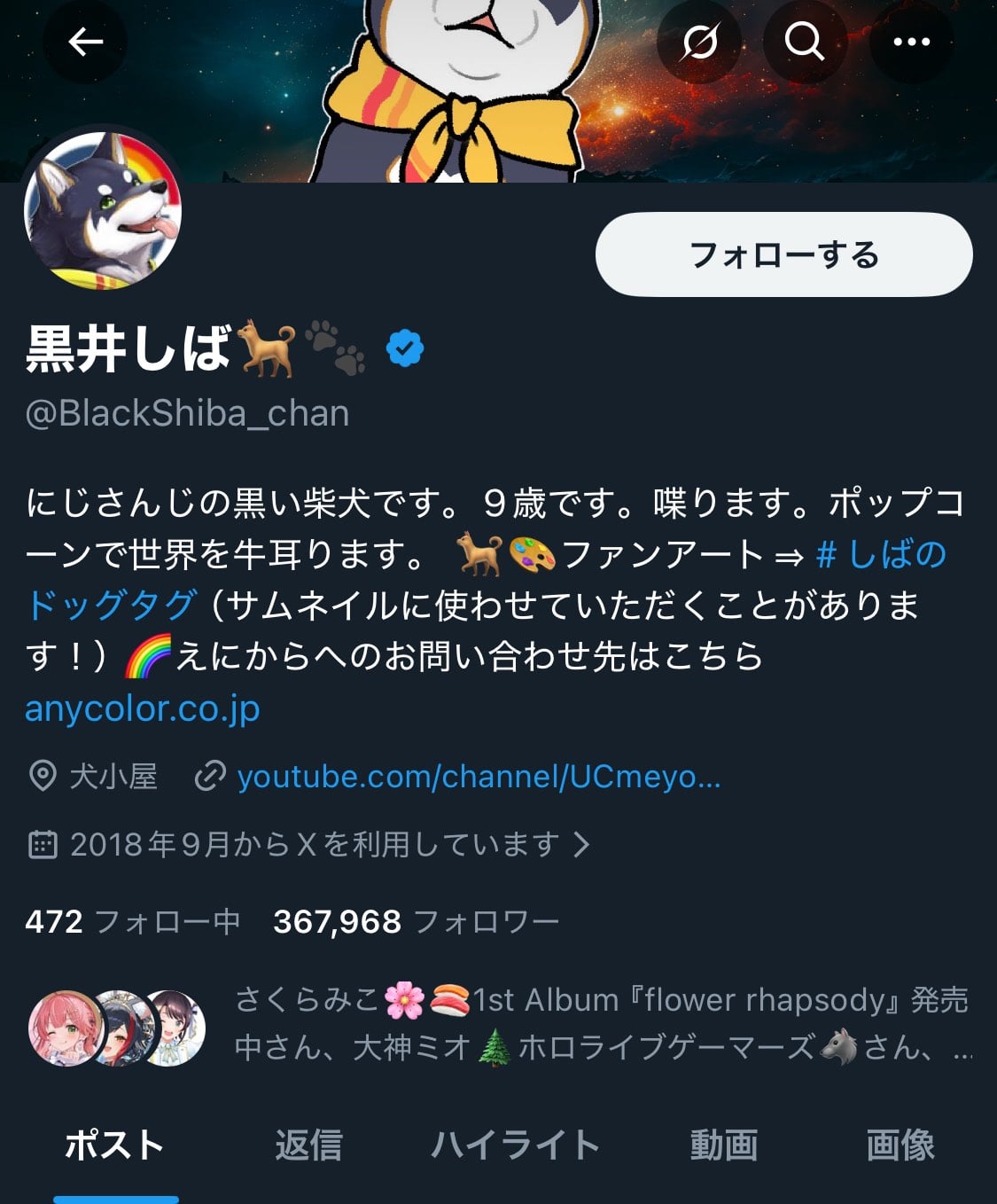Screen dimensions: 997x1204
Task: Switch to the 動画 tab
Action: 724,1145
